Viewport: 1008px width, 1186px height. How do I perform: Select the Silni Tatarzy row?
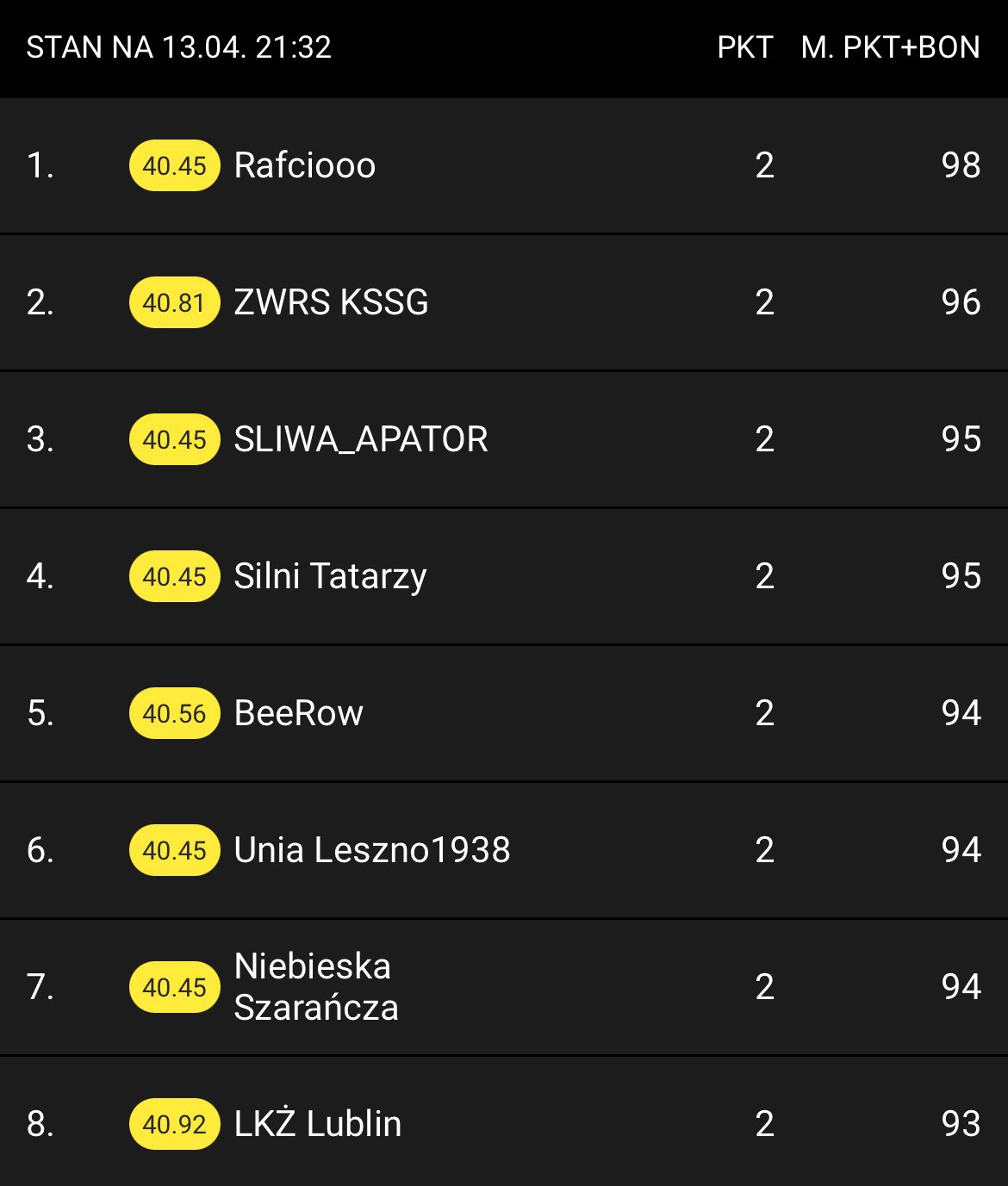pyautogui.click(x=504, y=576)
